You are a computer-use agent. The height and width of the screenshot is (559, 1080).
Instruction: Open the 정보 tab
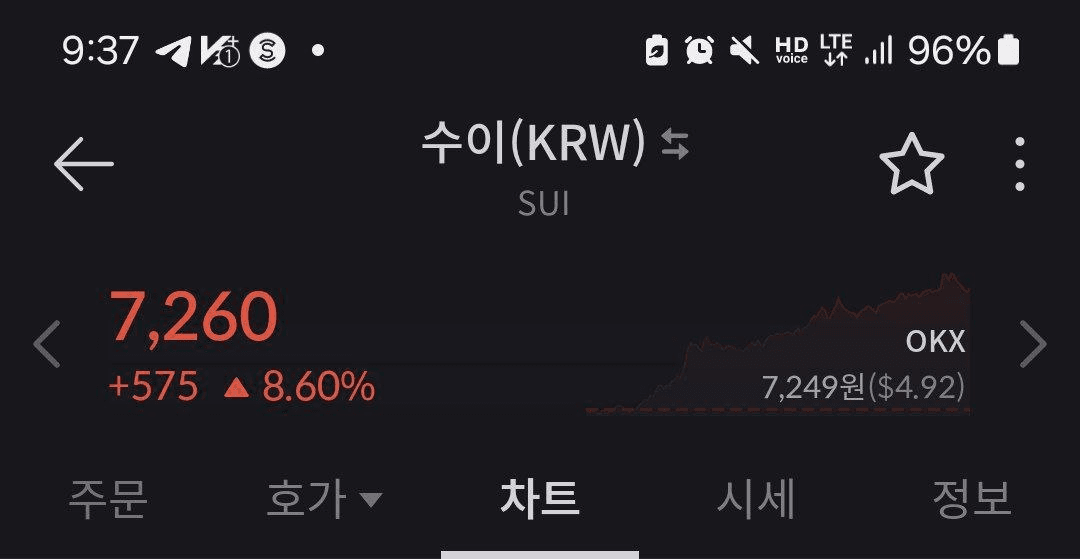point(971,498)
